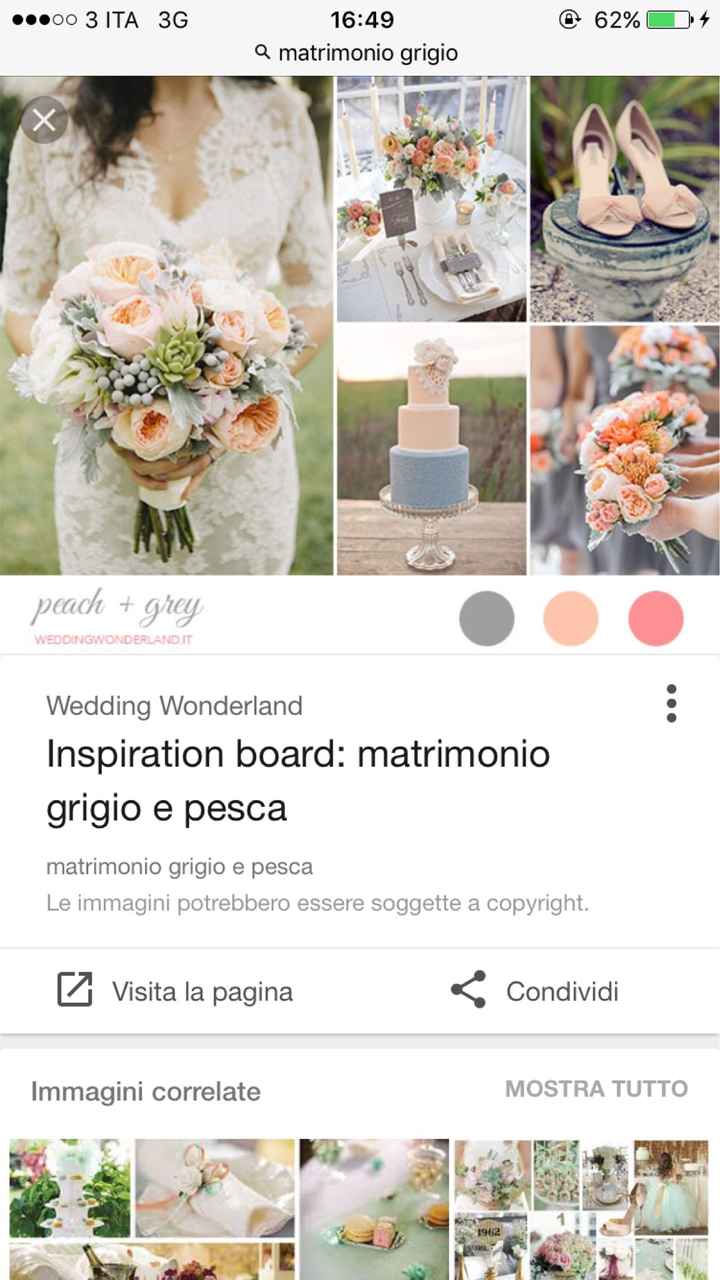Viewport: 720px width, 1280px height.
Task: Tap the share icon next to Condividi
Action: click(468, 990)
